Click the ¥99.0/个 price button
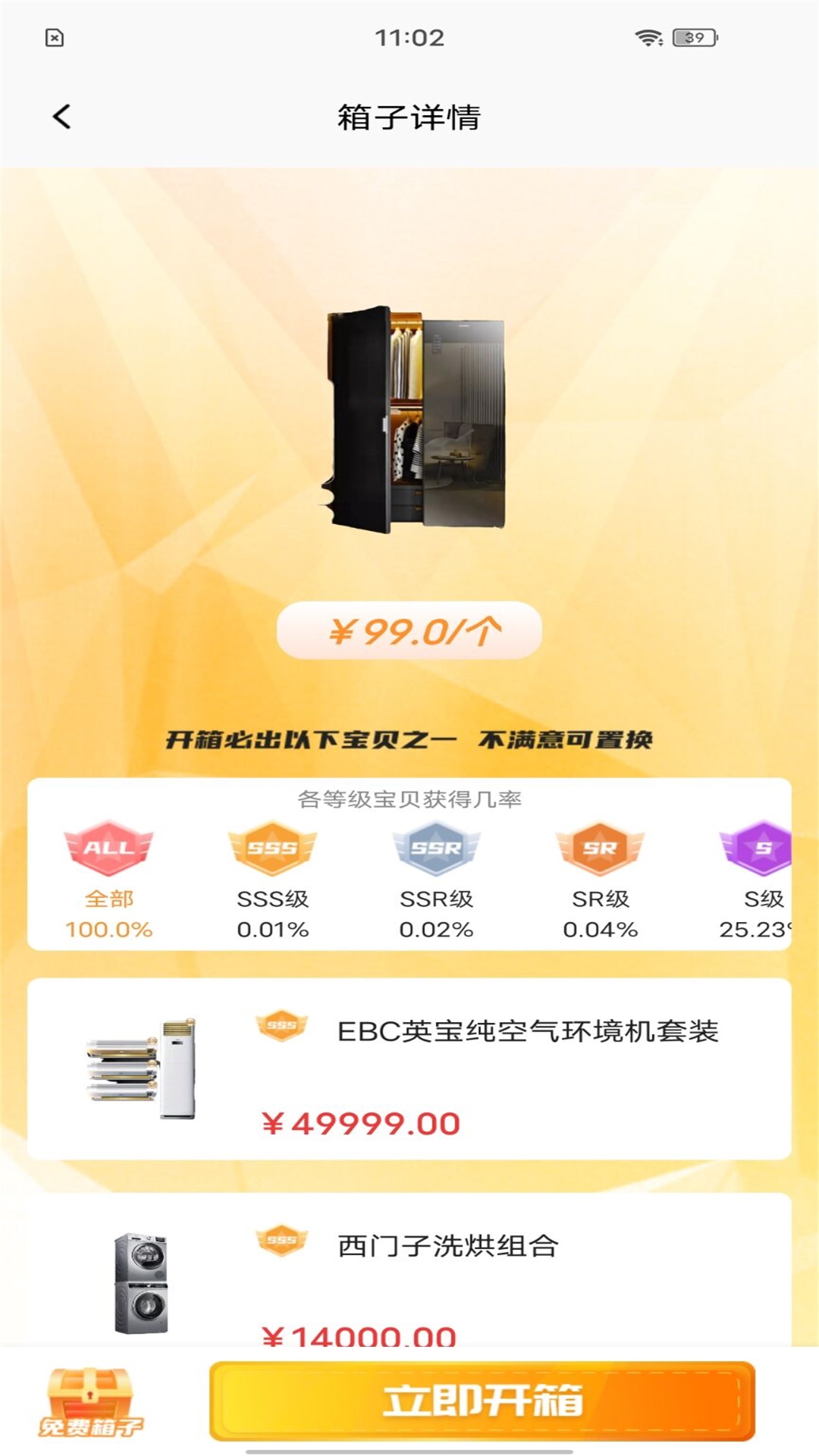The width and height of the screenshot is (819, 1456). tap(409, 632)
